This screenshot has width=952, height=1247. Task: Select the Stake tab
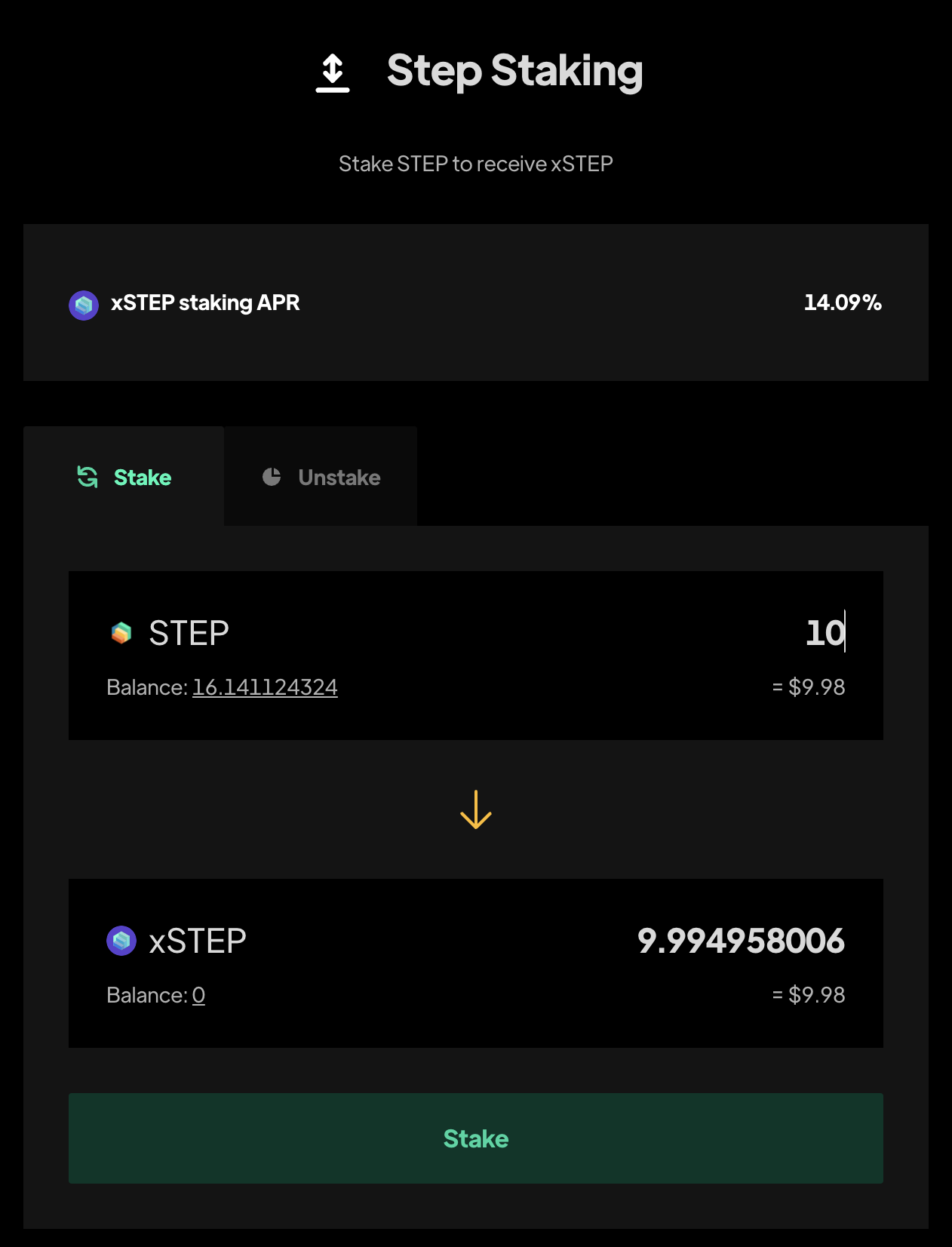(x=124, y=477)
